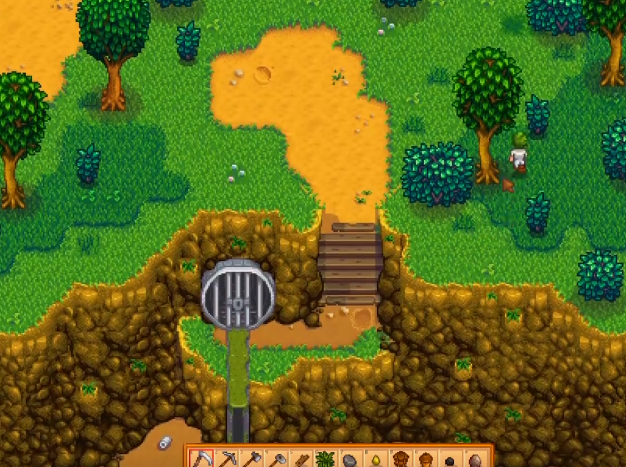Choose the hoe tool slot
The image size is (626, 467).
coord(277,459)
